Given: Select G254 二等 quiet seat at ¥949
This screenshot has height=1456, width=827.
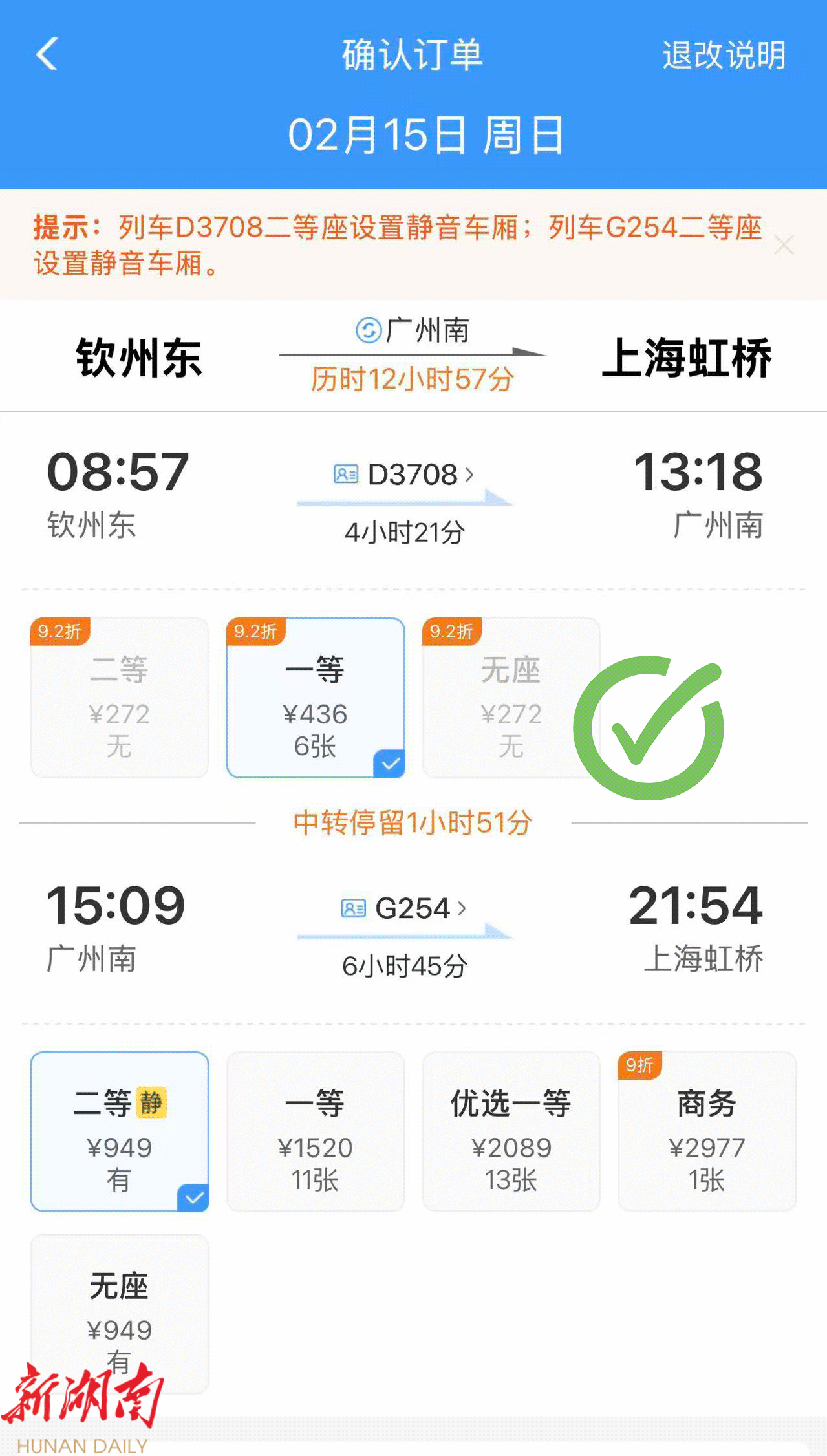Looking at the screenshot, I should [x=120, y=1131].
